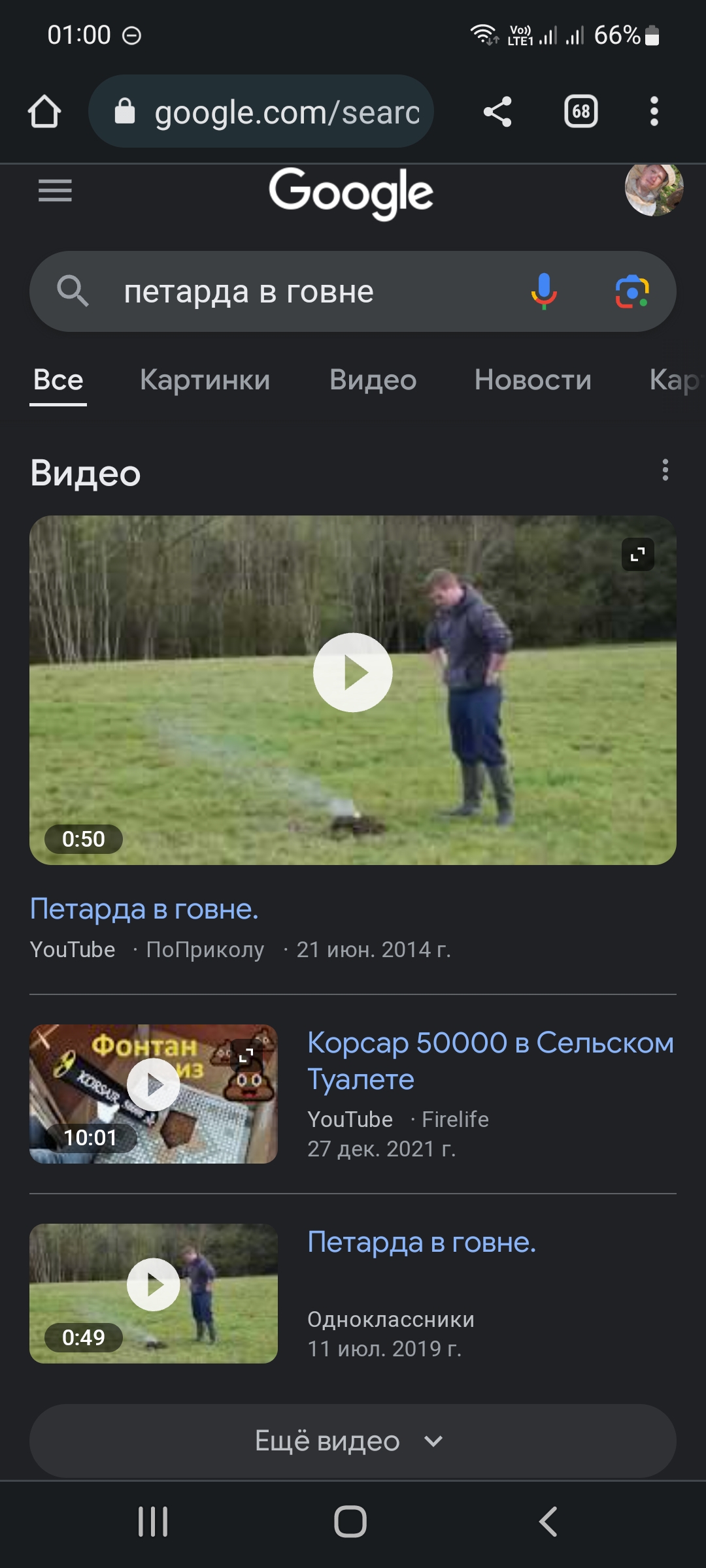Play the 0:50 featured video

(352, 672)
